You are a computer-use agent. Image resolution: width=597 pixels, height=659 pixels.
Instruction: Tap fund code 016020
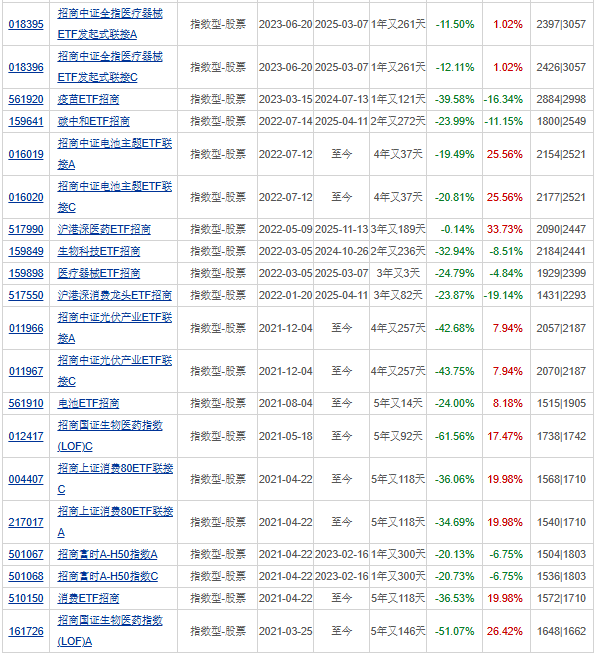26,198
